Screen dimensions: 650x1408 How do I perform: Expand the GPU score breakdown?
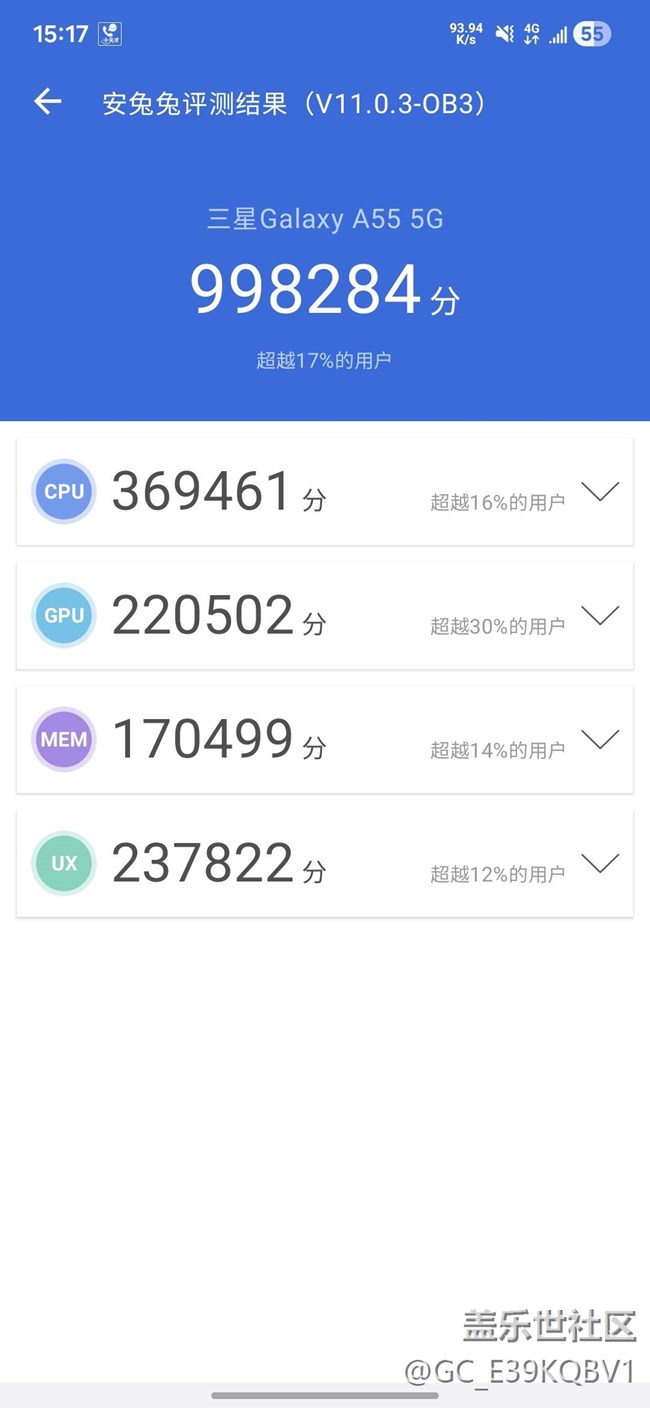coord(600,615)
